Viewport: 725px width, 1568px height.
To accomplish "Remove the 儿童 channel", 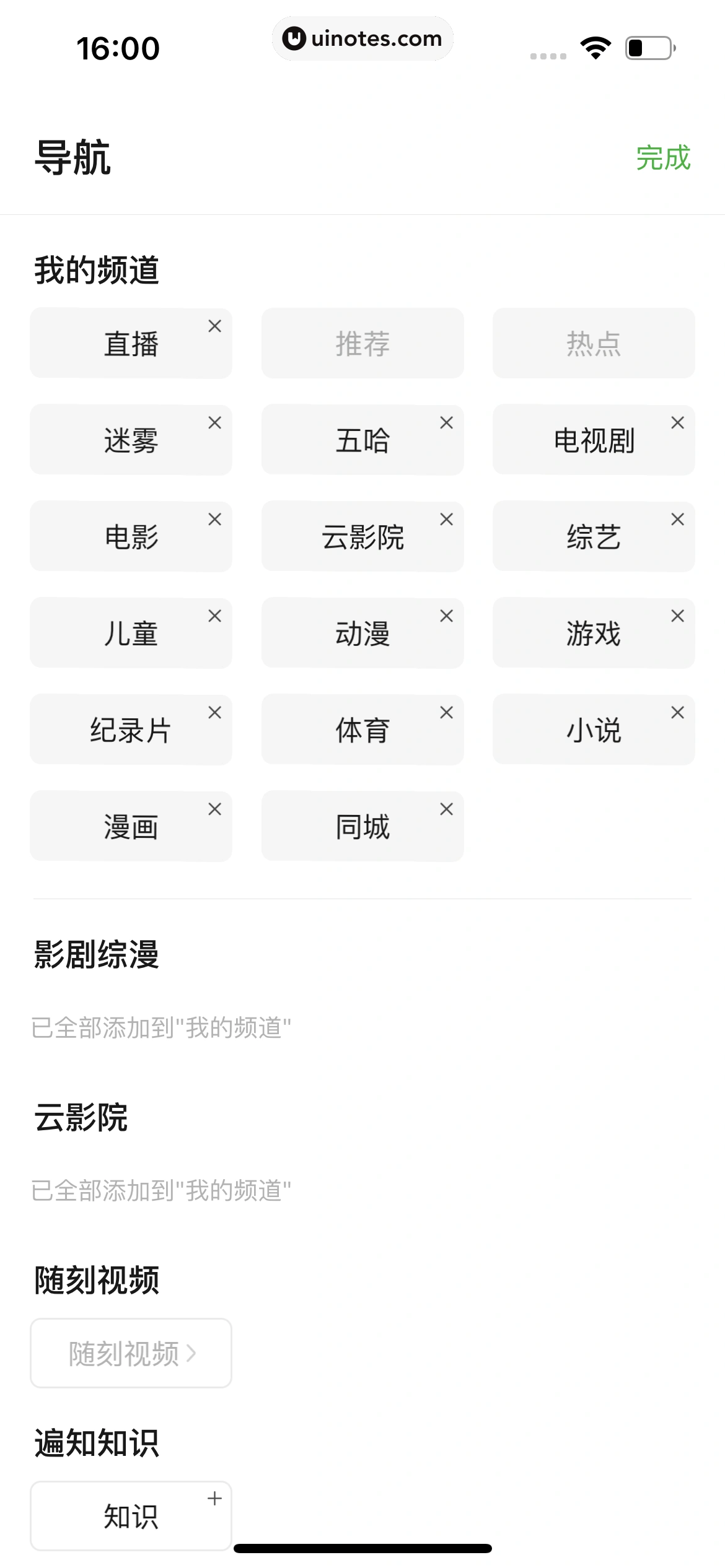I will coord(215,616).
